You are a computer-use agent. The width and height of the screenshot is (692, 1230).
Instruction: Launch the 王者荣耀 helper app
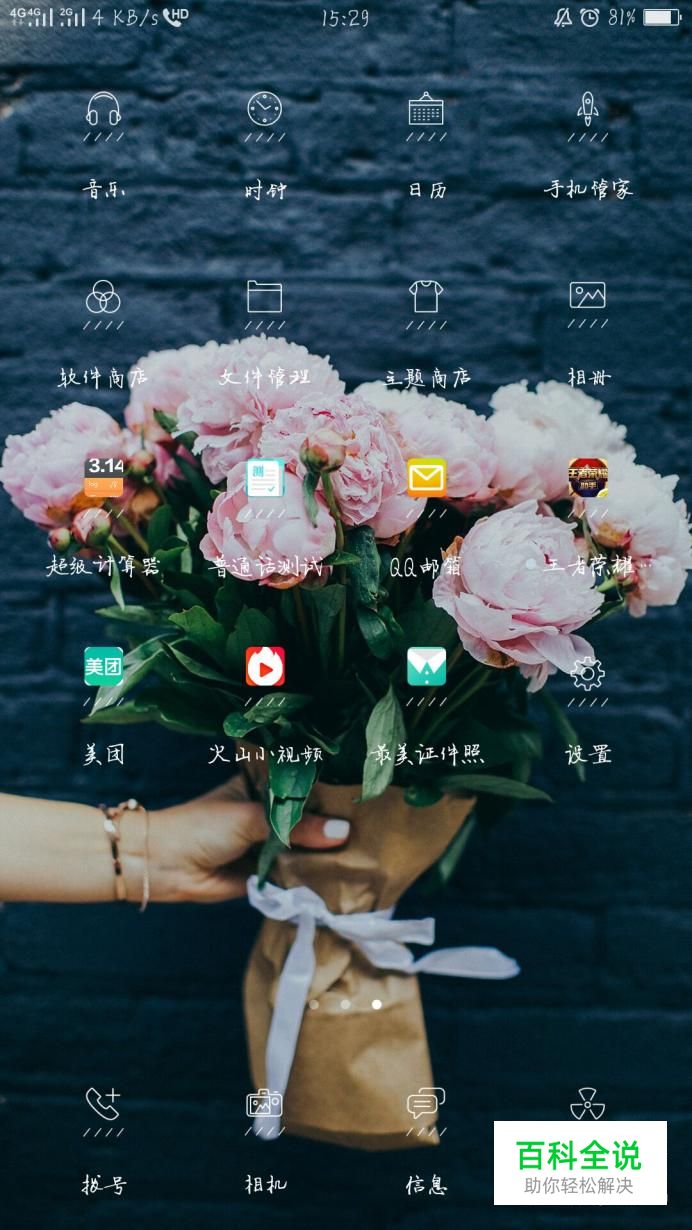[x=588, y=477]
